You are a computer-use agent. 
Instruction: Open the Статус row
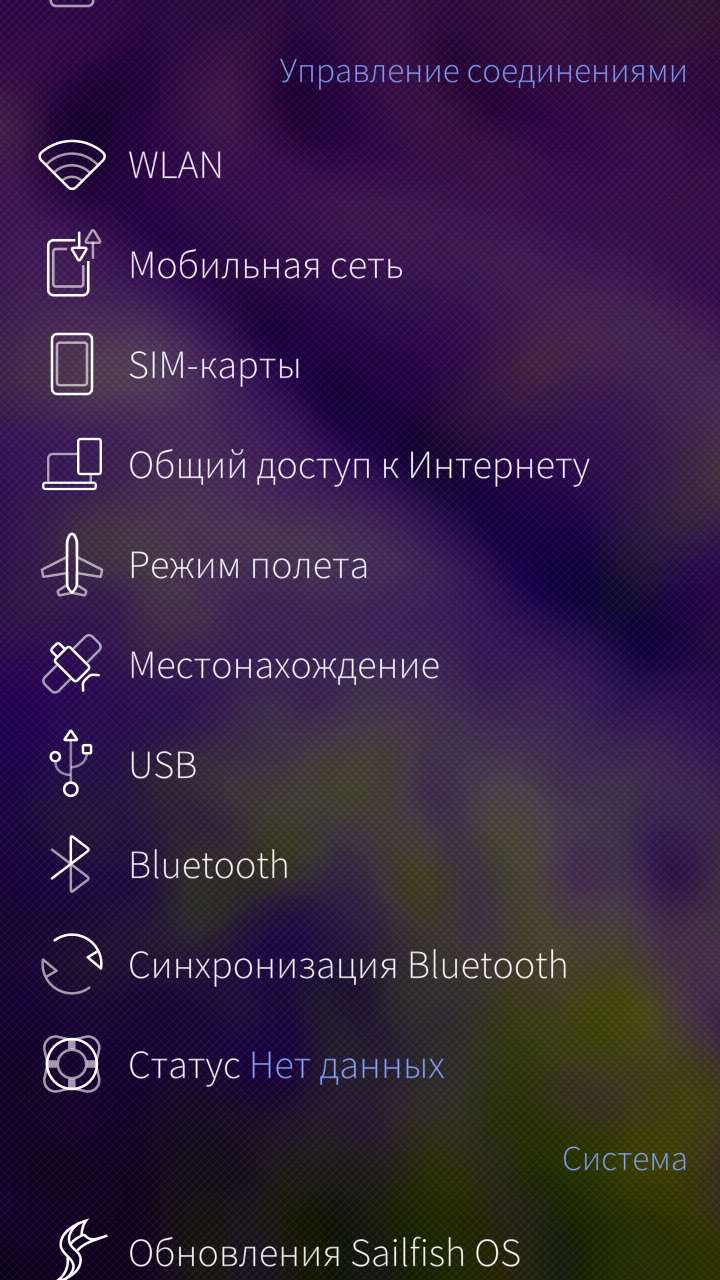click(360, 1065)
